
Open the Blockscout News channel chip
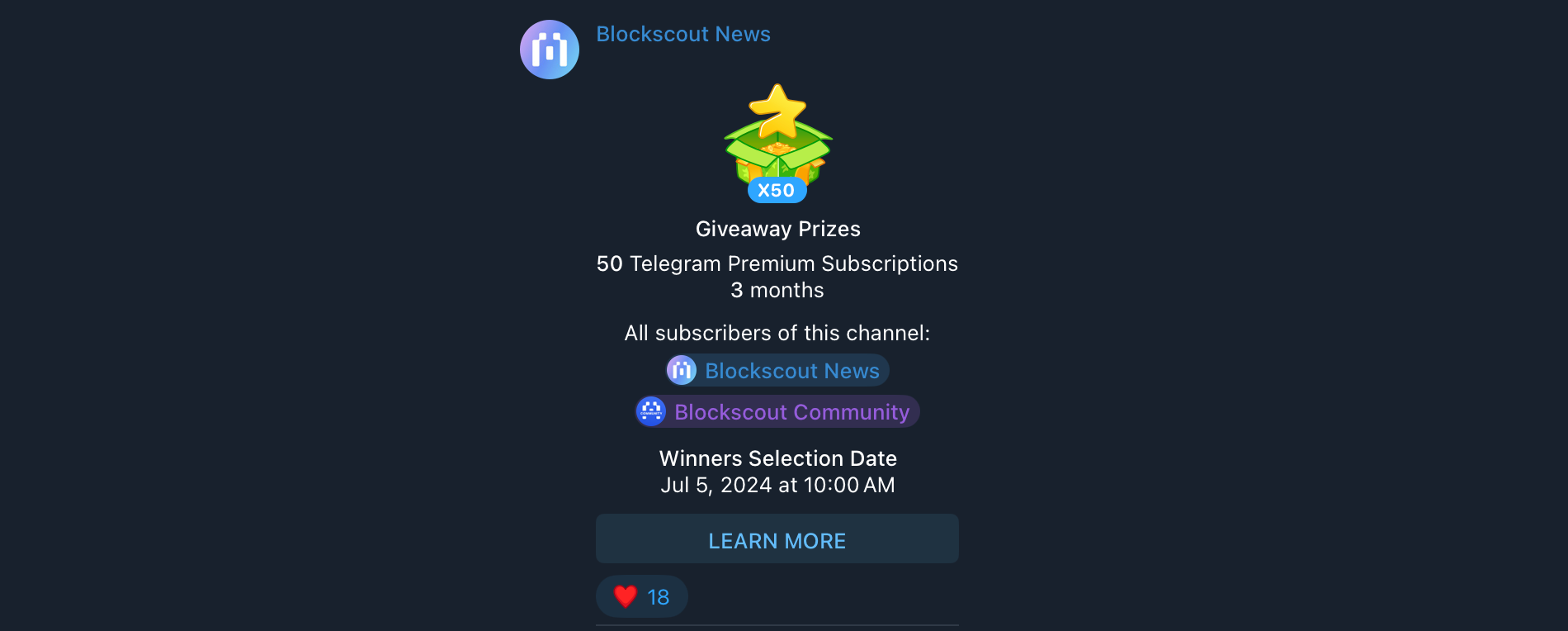click(777, 371)
